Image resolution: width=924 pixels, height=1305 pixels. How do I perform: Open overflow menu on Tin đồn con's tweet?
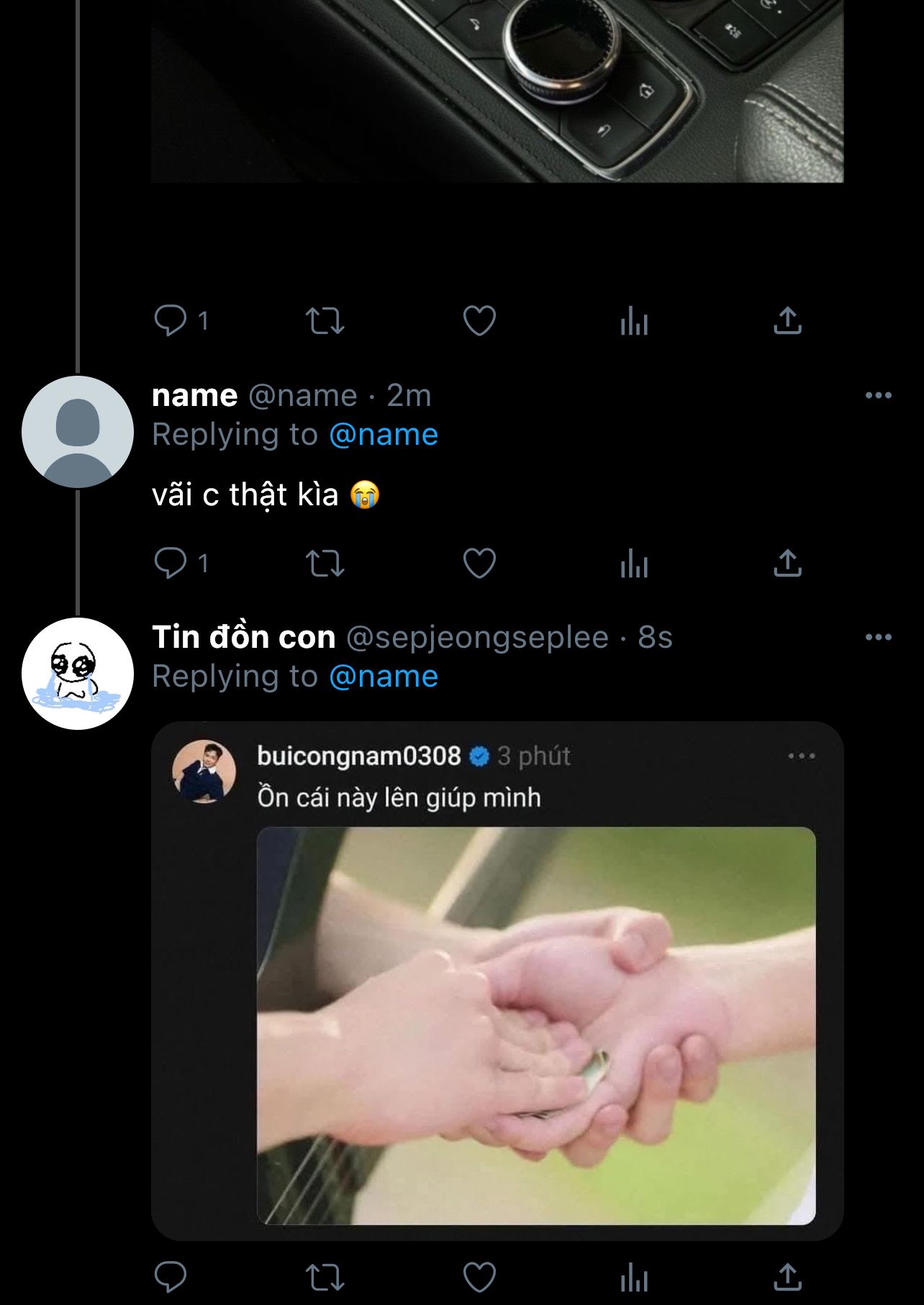coord(879,637)
